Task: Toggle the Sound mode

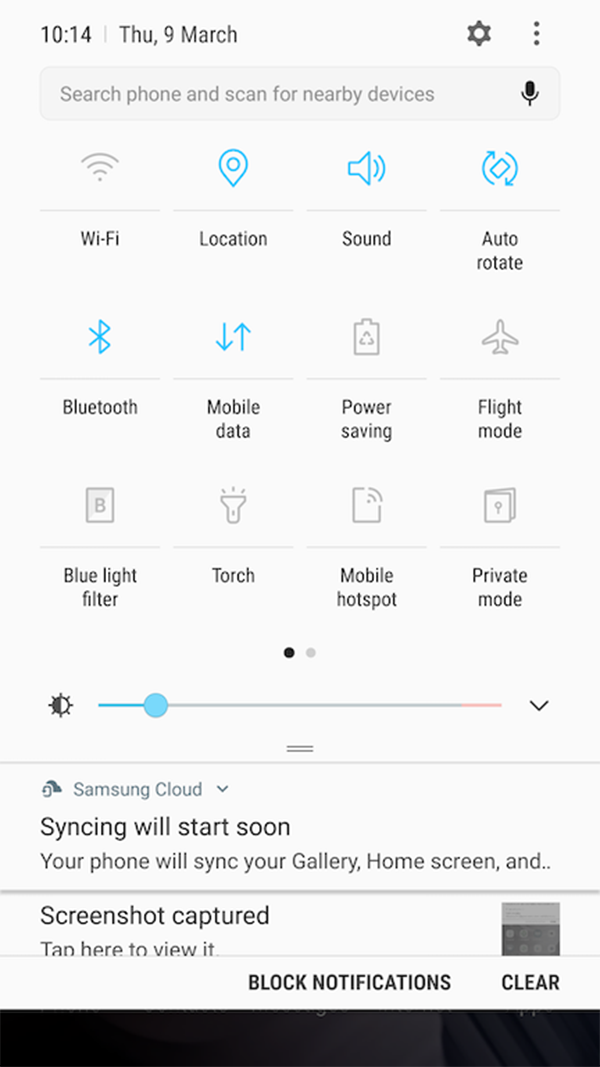Action: 366,169
